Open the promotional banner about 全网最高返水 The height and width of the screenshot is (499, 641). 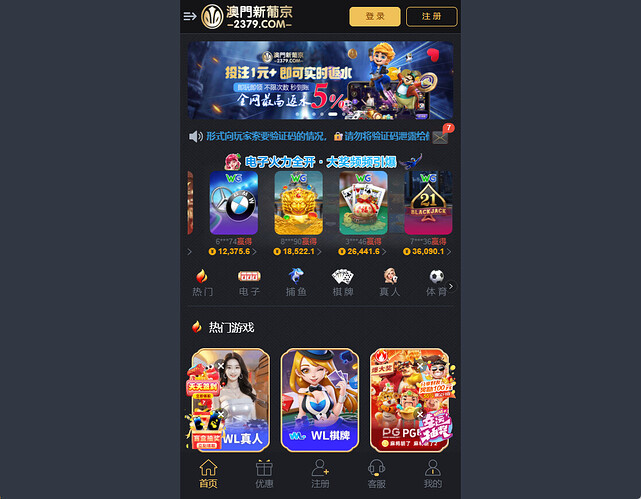click(x=320, y=81)
